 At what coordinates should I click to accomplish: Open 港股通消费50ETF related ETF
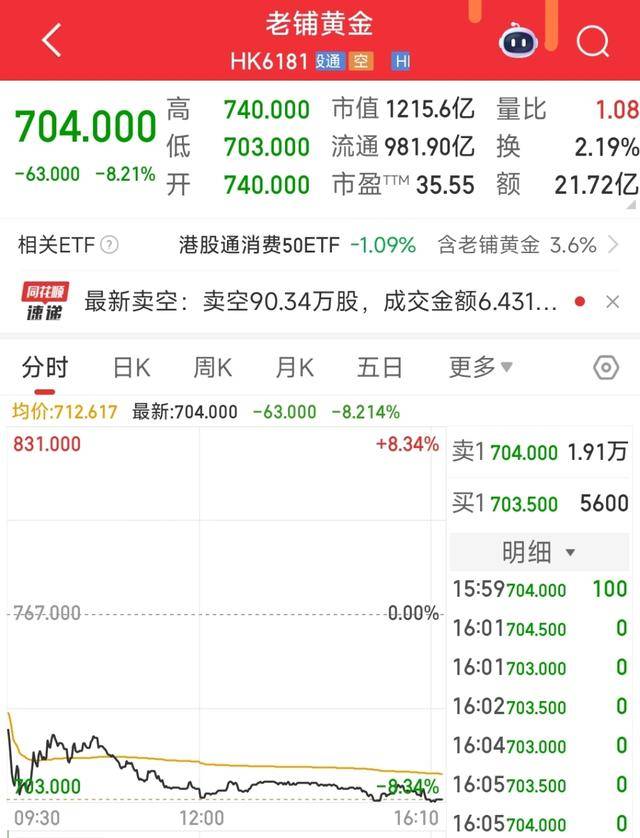(x=259, y=244)
